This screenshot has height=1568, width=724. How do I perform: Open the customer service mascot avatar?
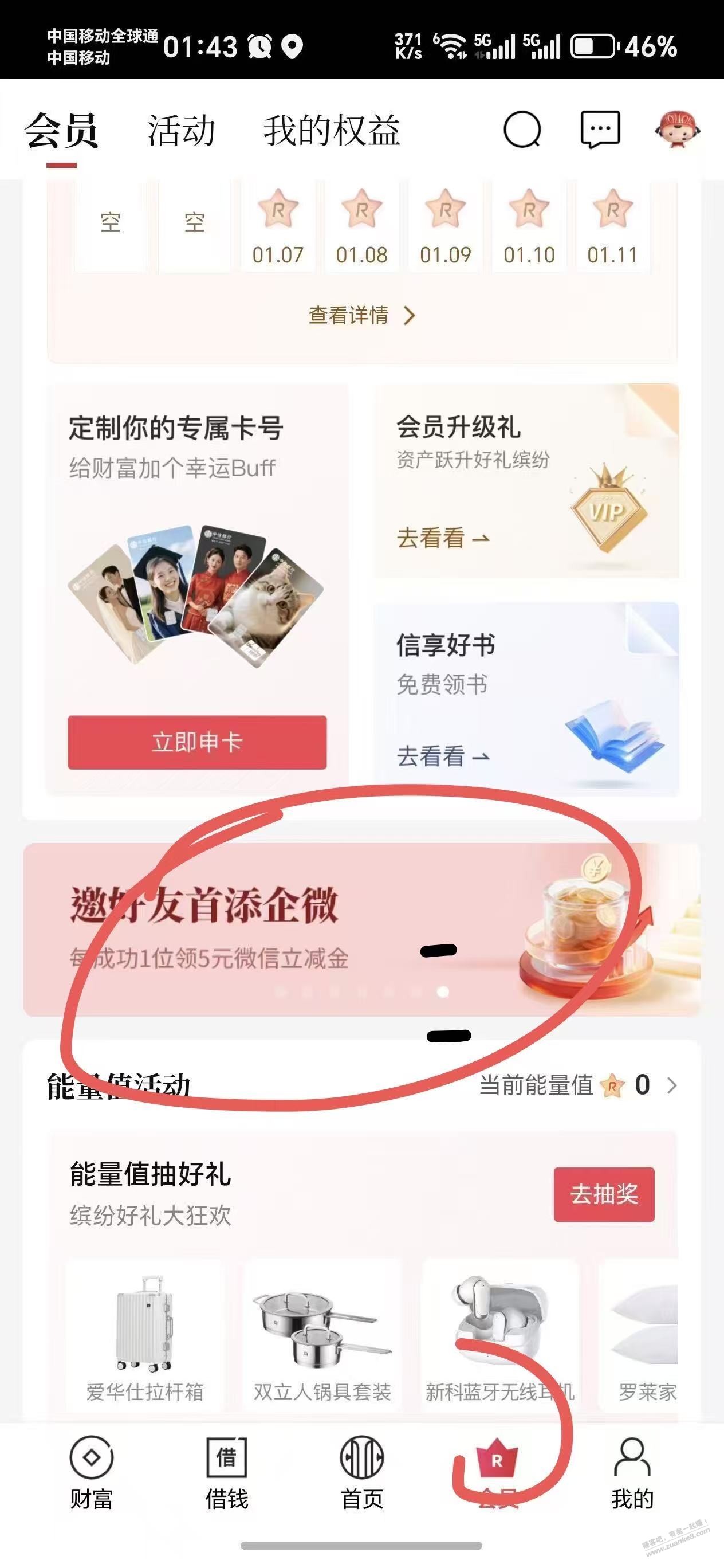coord(676,130)
